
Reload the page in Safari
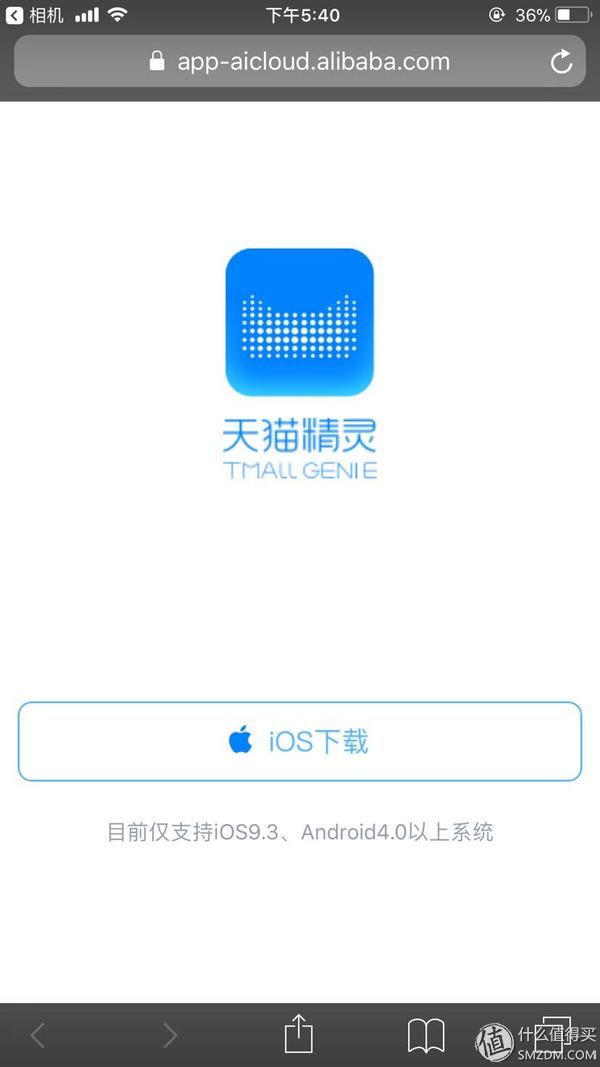(x=562, y=62)
